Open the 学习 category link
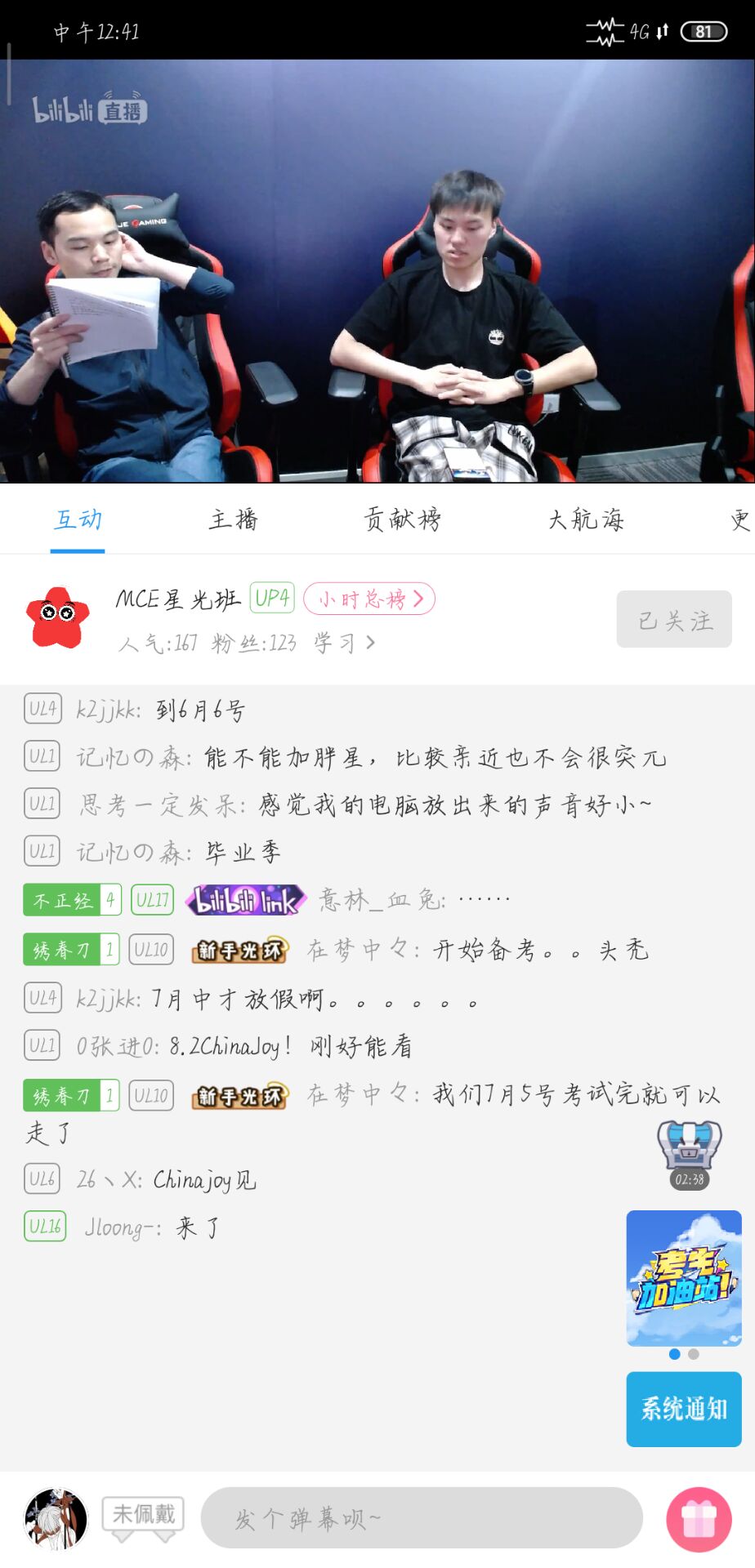 (x=344, y=644)
